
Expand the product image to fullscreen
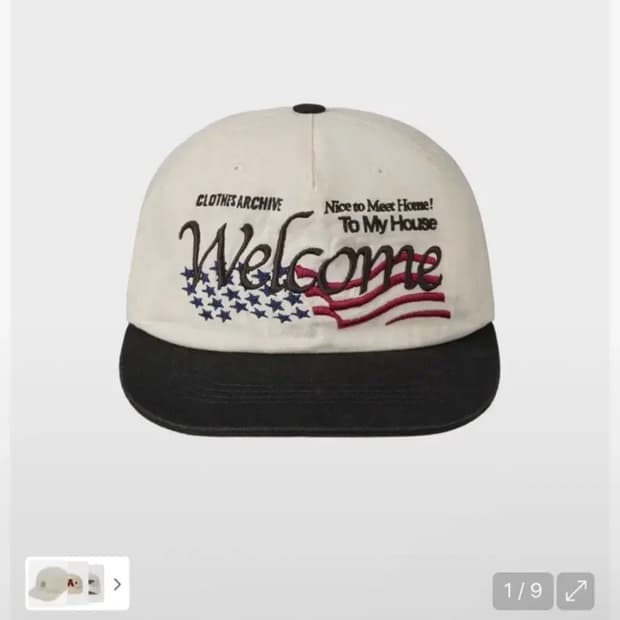coord(575,590)
